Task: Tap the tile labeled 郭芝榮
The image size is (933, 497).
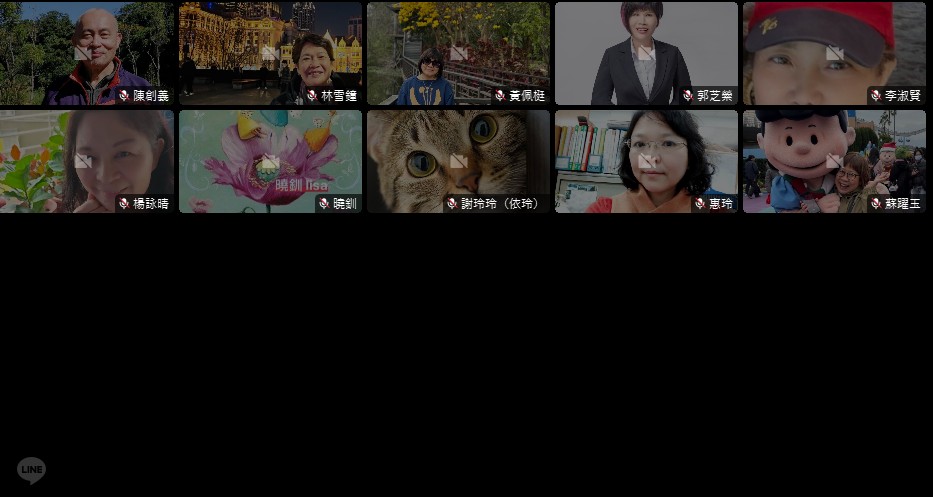Action: [x=646, y=53]
